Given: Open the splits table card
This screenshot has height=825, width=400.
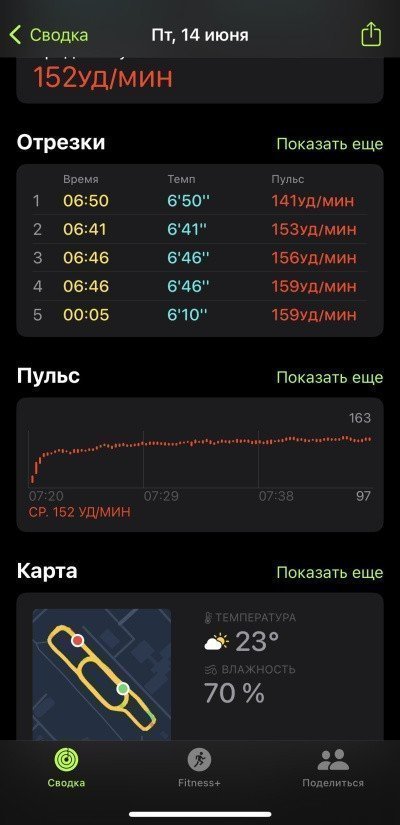Looking at the screenshot, I should 200,250.
